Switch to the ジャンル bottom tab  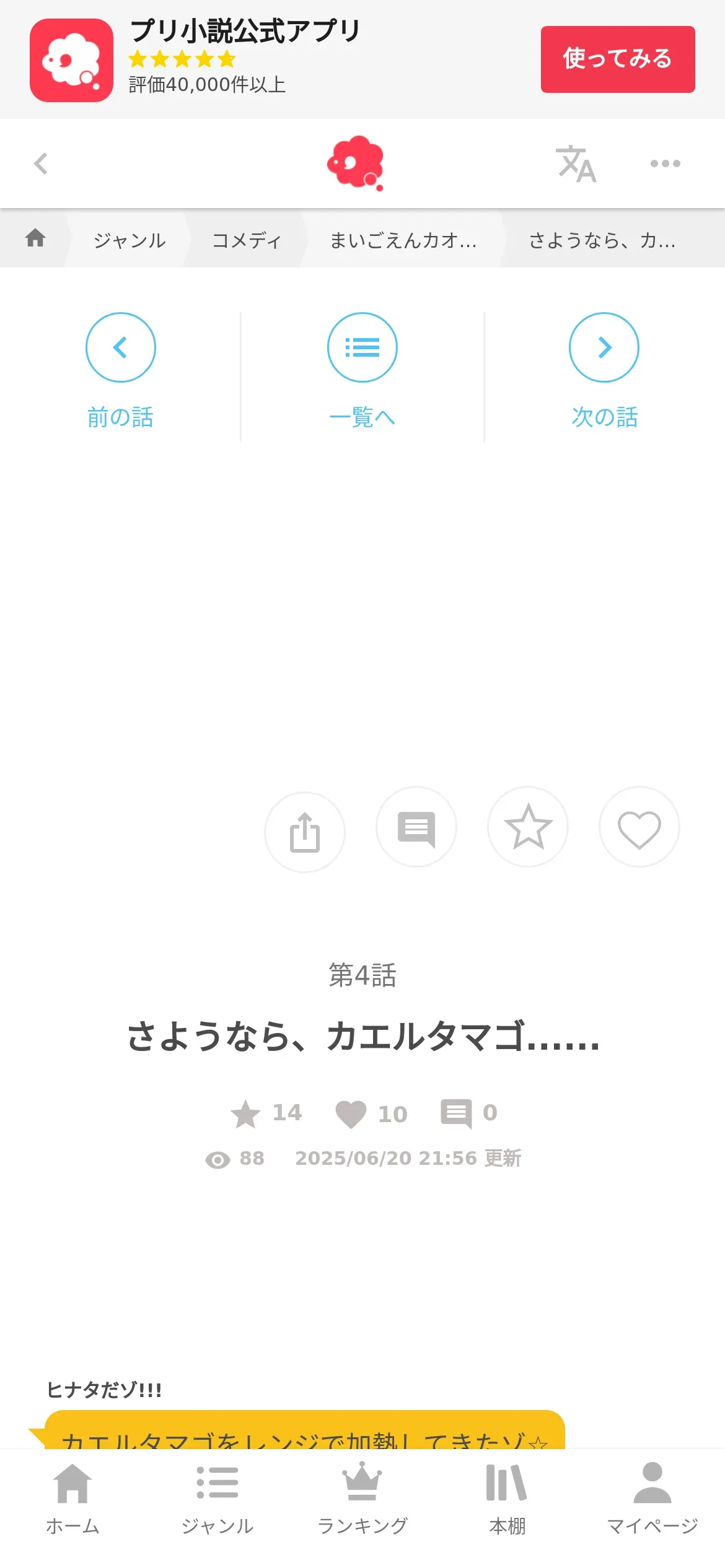pyautogui.click(x=217, y=1497)
